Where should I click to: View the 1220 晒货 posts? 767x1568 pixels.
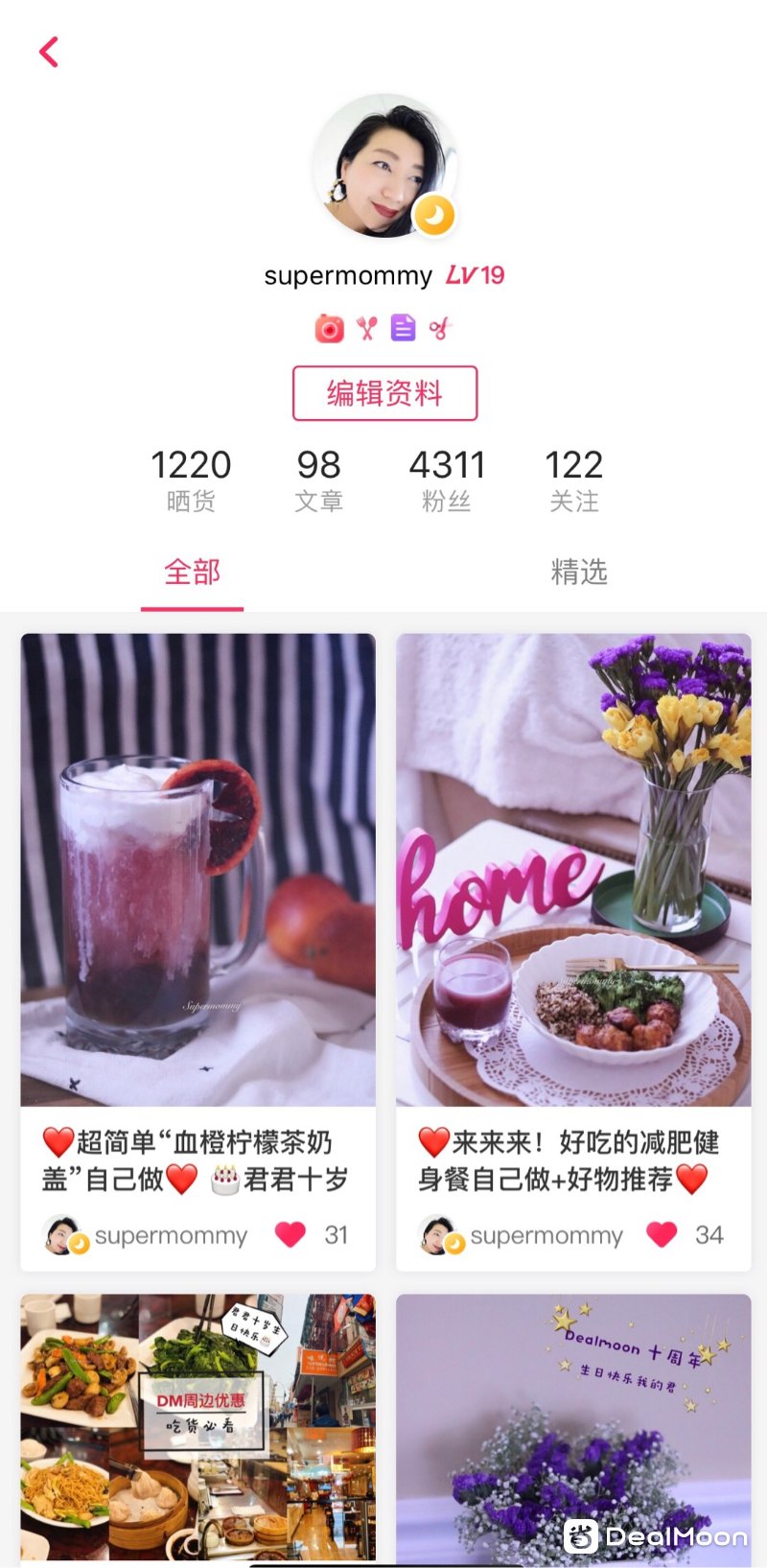pos(191,480)
